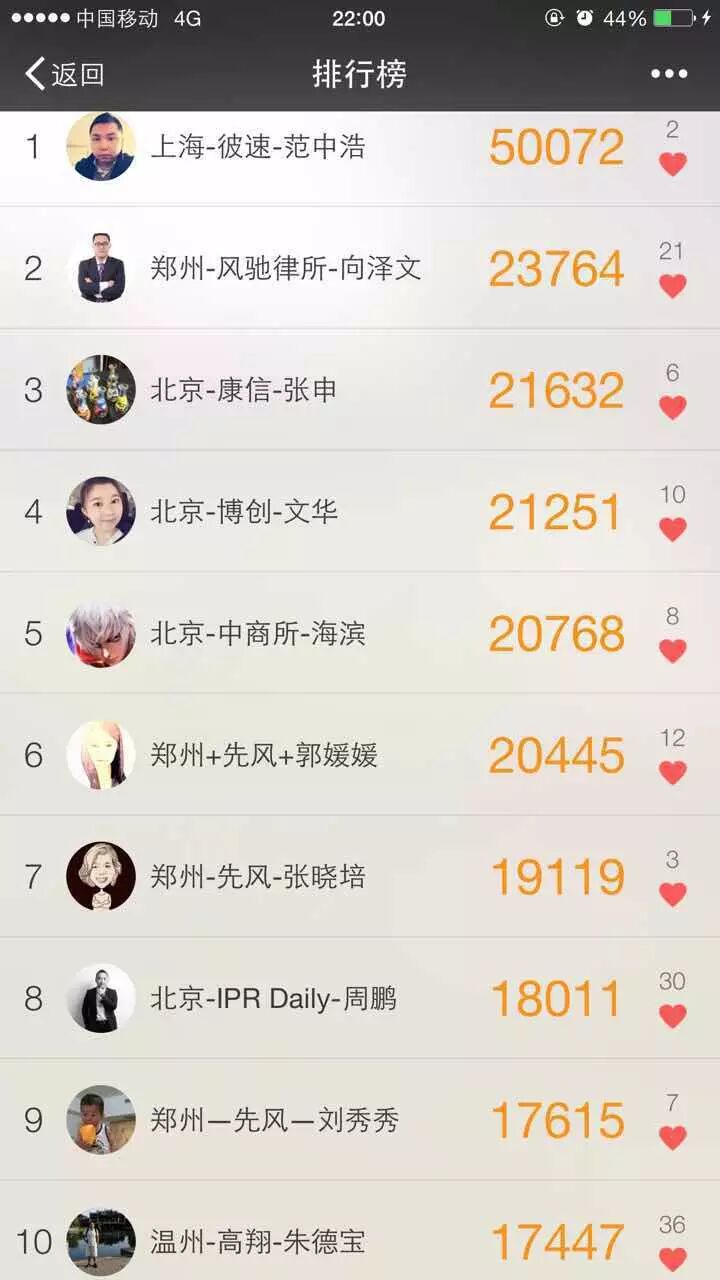
Task: Open the three-dot overflow menu
Action: tap(668, 74)
